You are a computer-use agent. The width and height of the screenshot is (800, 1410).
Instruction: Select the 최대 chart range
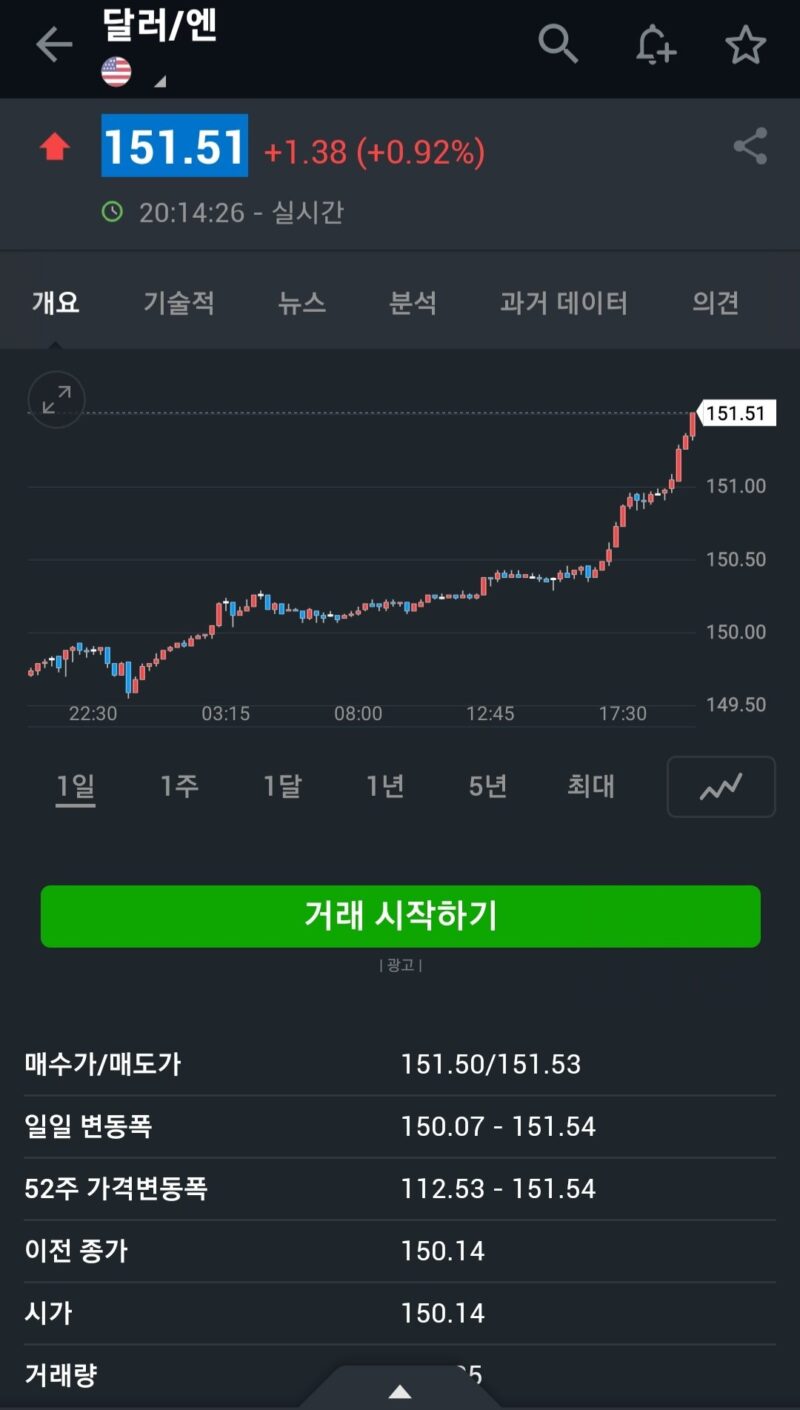(x=591, y=786)
